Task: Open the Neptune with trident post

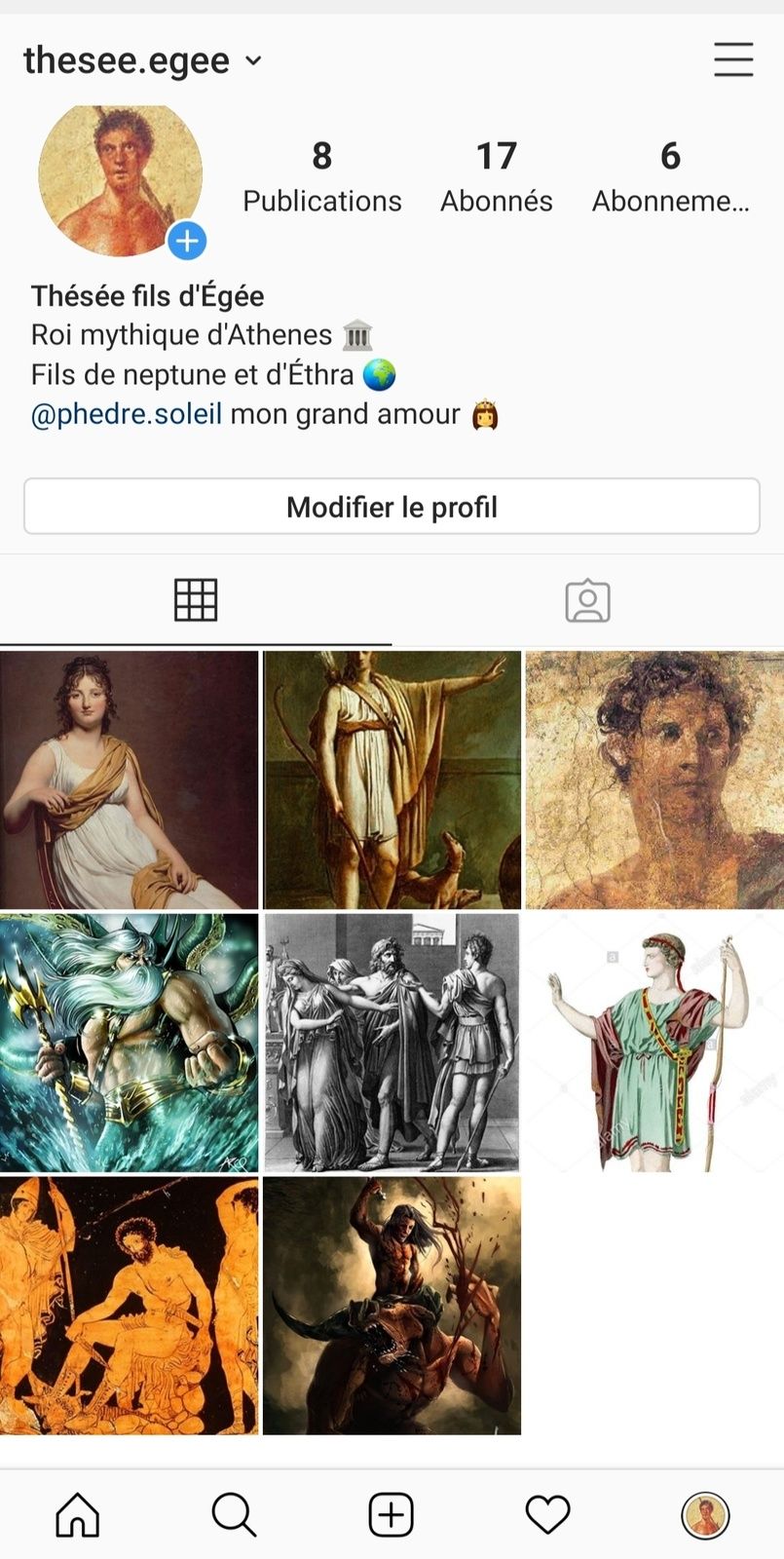Action: [x=130, y=1043]
